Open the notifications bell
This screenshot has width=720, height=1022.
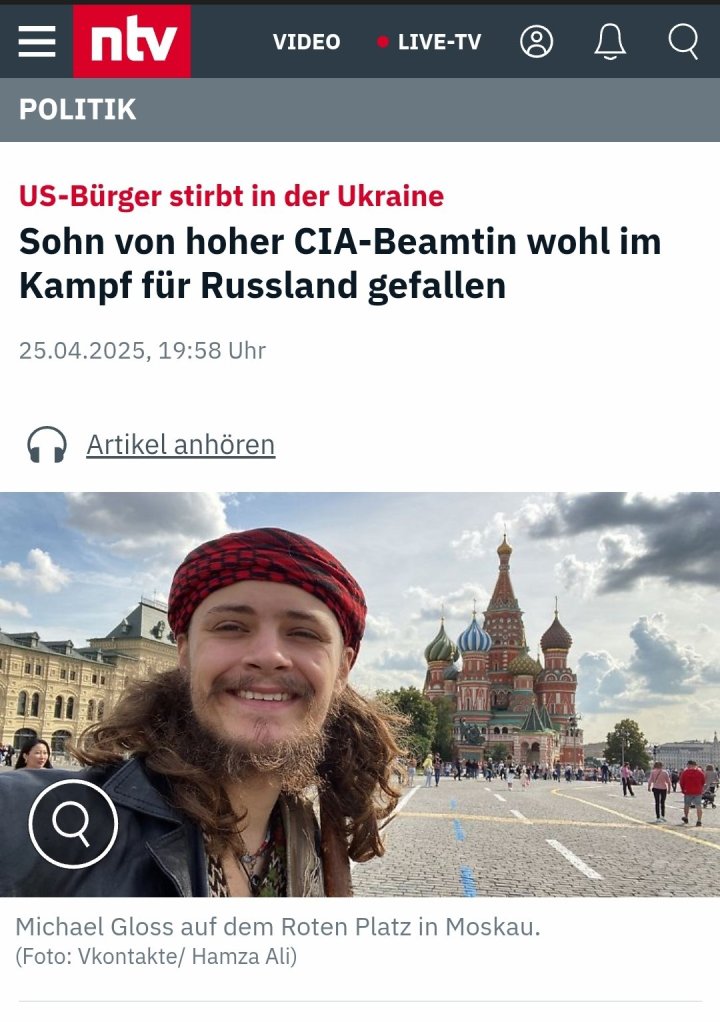[x=610, y=41]
